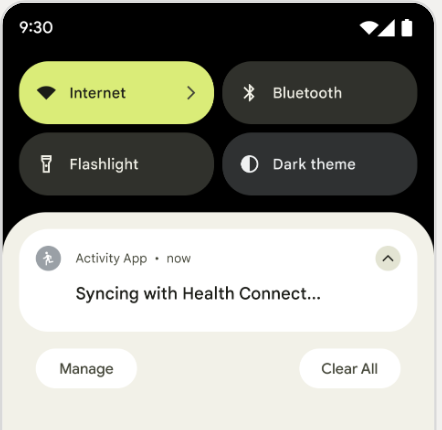Screen dimensions: 442x430
Task: Open the Syncing with Health Connect notification
Action: pos(218,280)
